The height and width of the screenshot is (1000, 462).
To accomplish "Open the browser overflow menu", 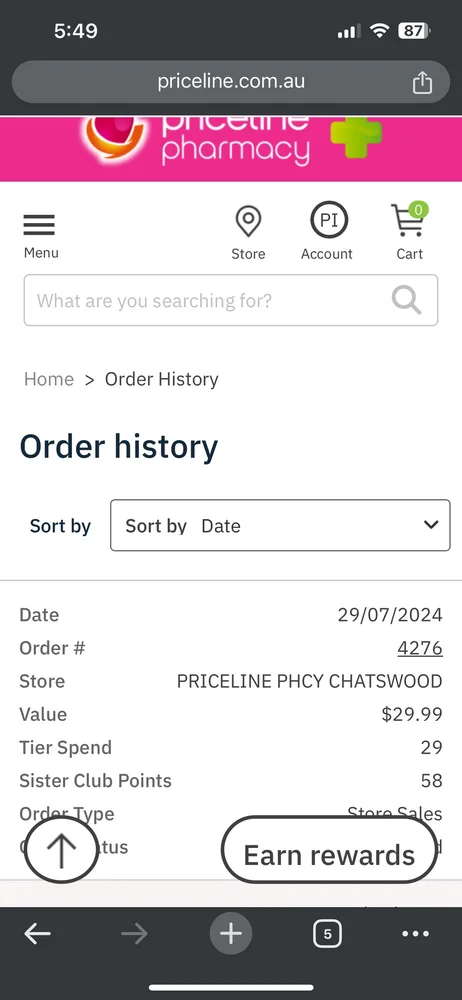I will tap(416, 934).
